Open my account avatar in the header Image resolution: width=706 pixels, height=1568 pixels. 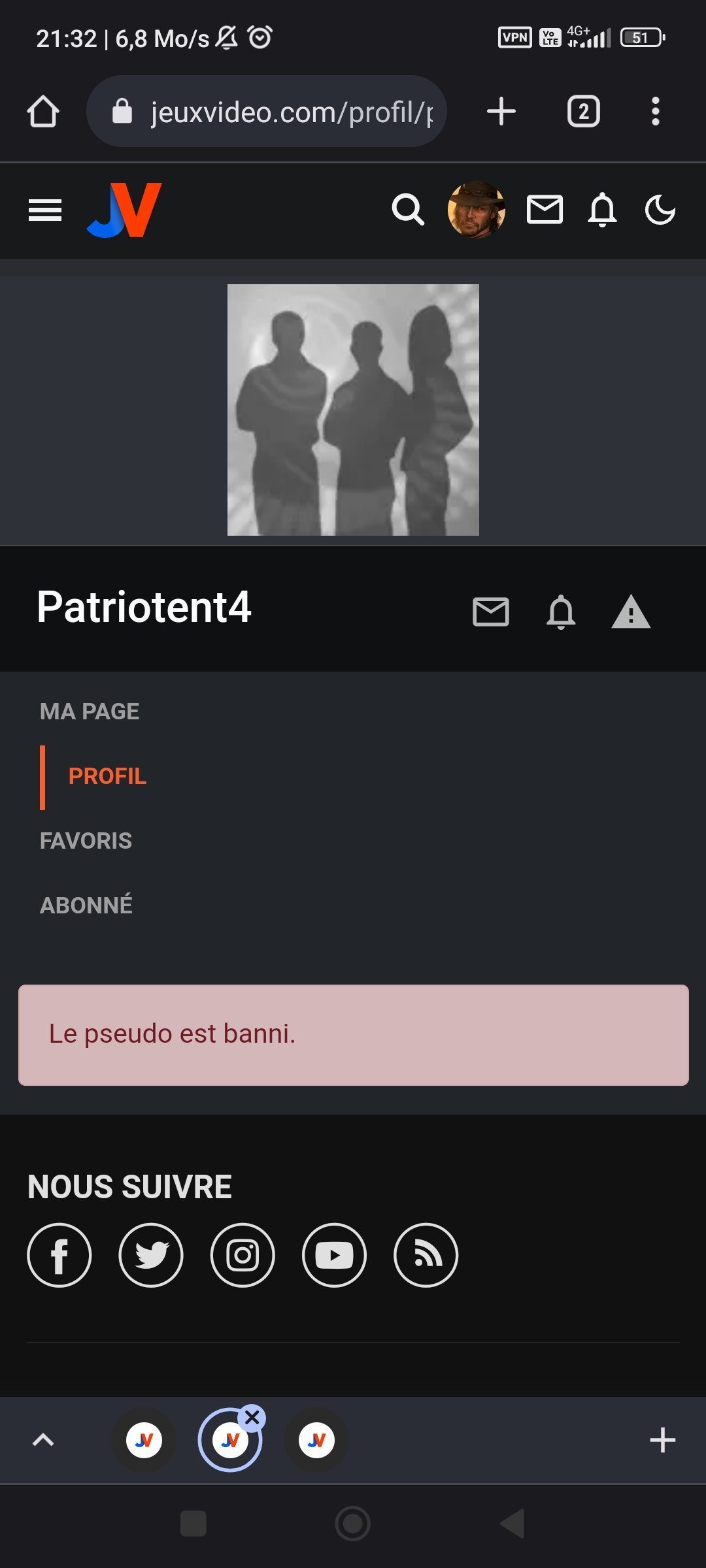477,210
